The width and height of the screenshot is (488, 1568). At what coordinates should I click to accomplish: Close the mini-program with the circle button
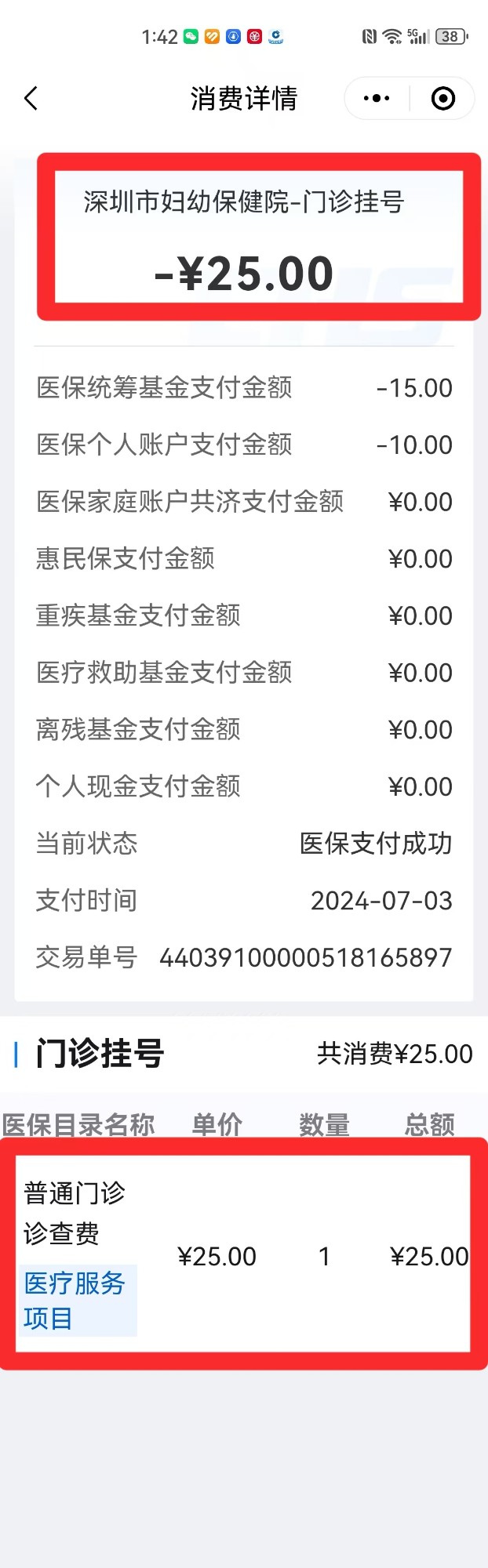tap(443, 99)
